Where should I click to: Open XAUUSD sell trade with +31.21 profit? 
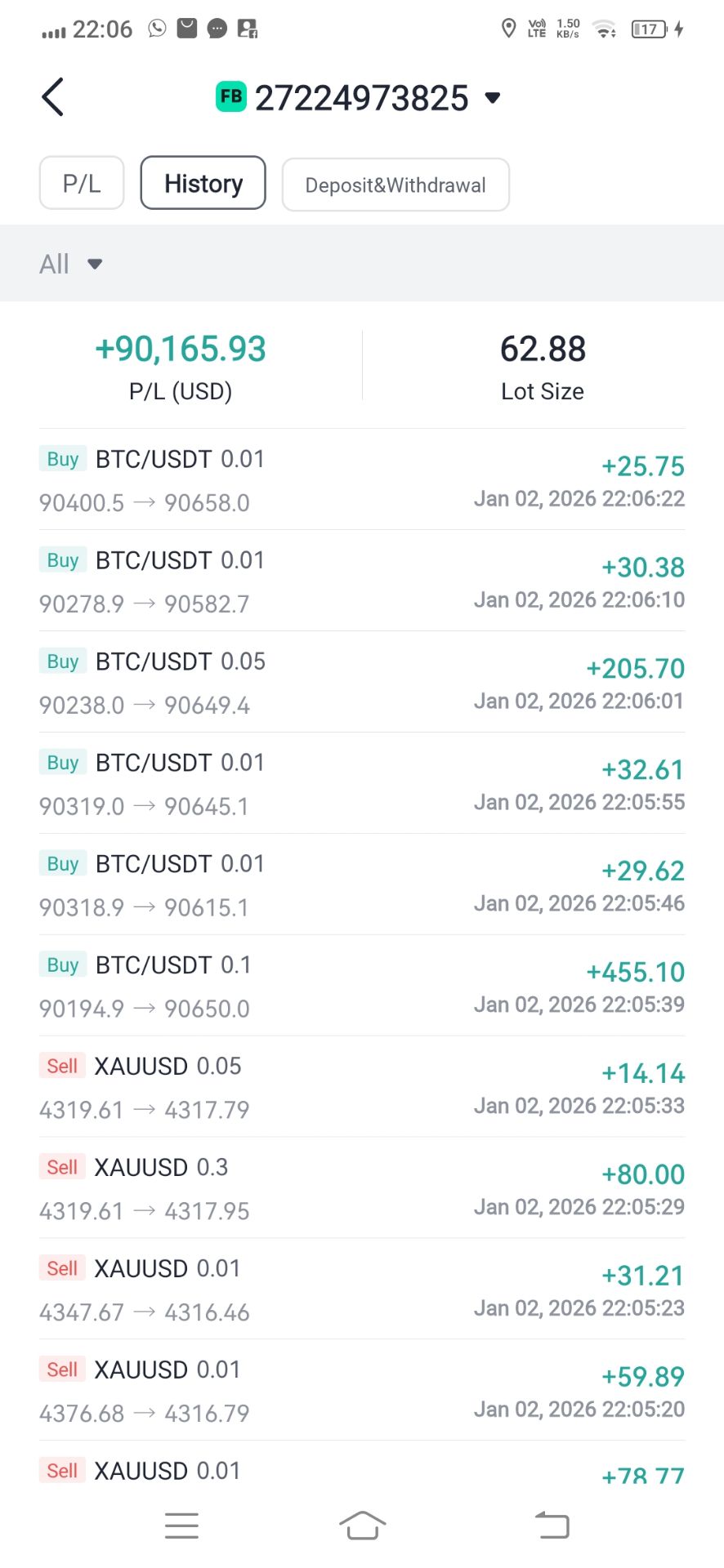tap(361, 1290)
